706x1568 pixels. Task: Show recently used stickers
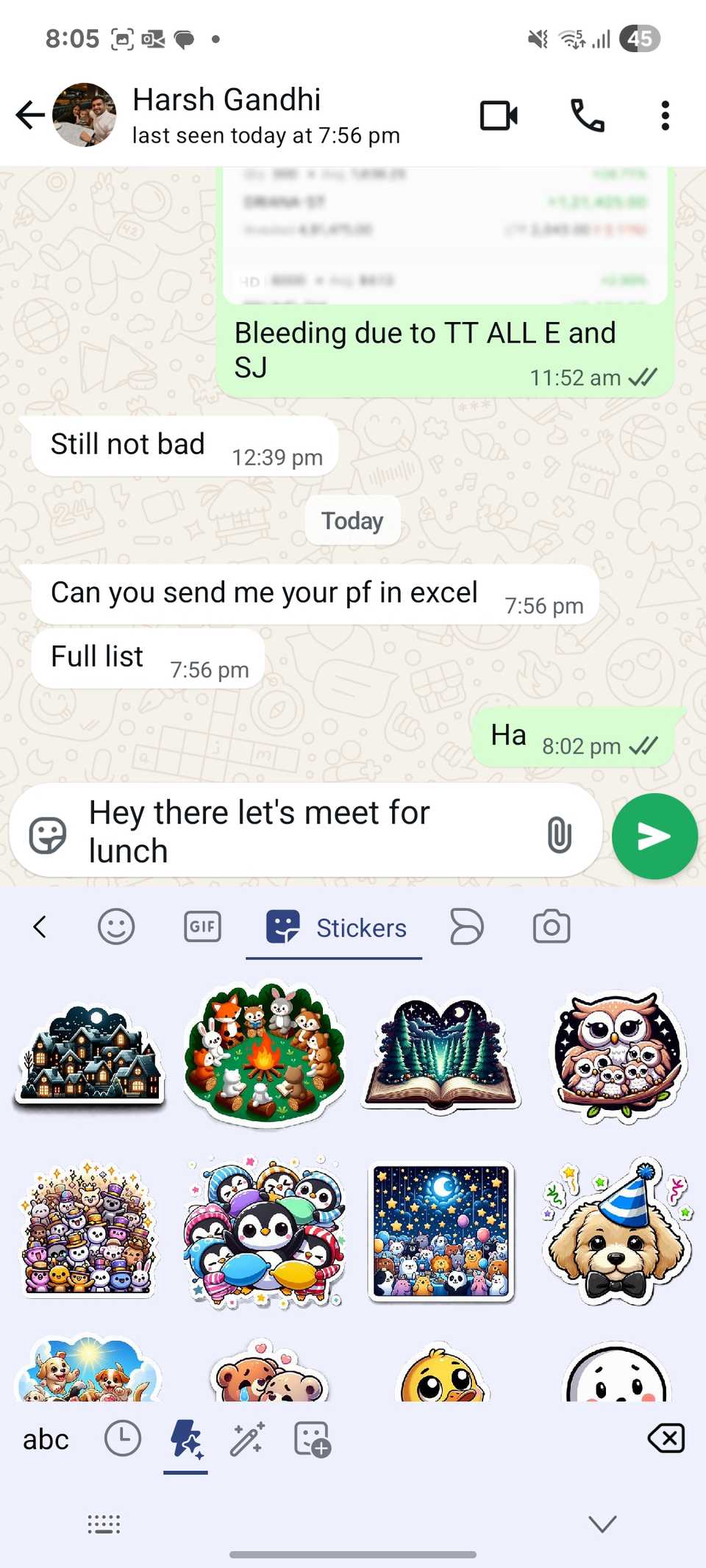(x=122, y=1439)
